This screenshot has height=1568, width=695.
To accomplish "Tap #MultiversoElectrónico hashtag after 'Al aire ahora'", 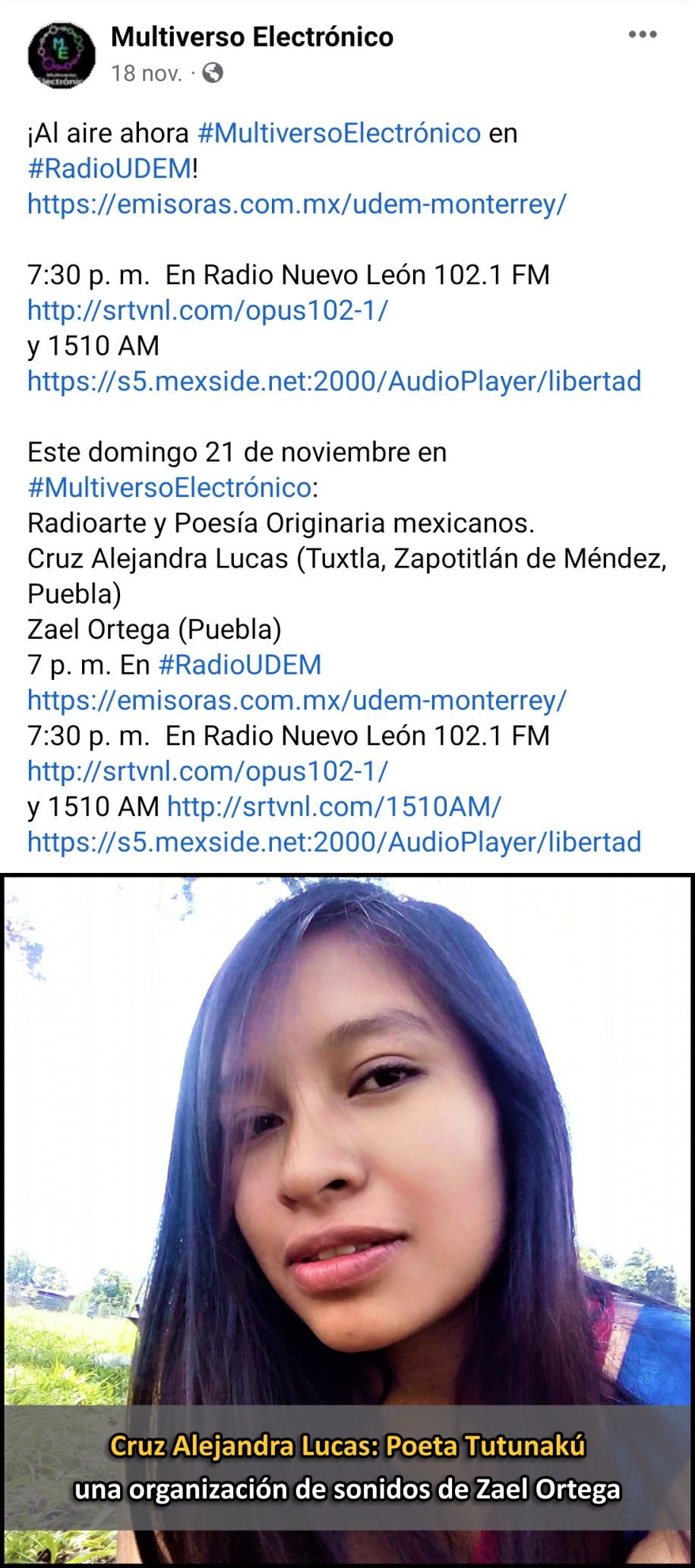I will click(339, 133).
